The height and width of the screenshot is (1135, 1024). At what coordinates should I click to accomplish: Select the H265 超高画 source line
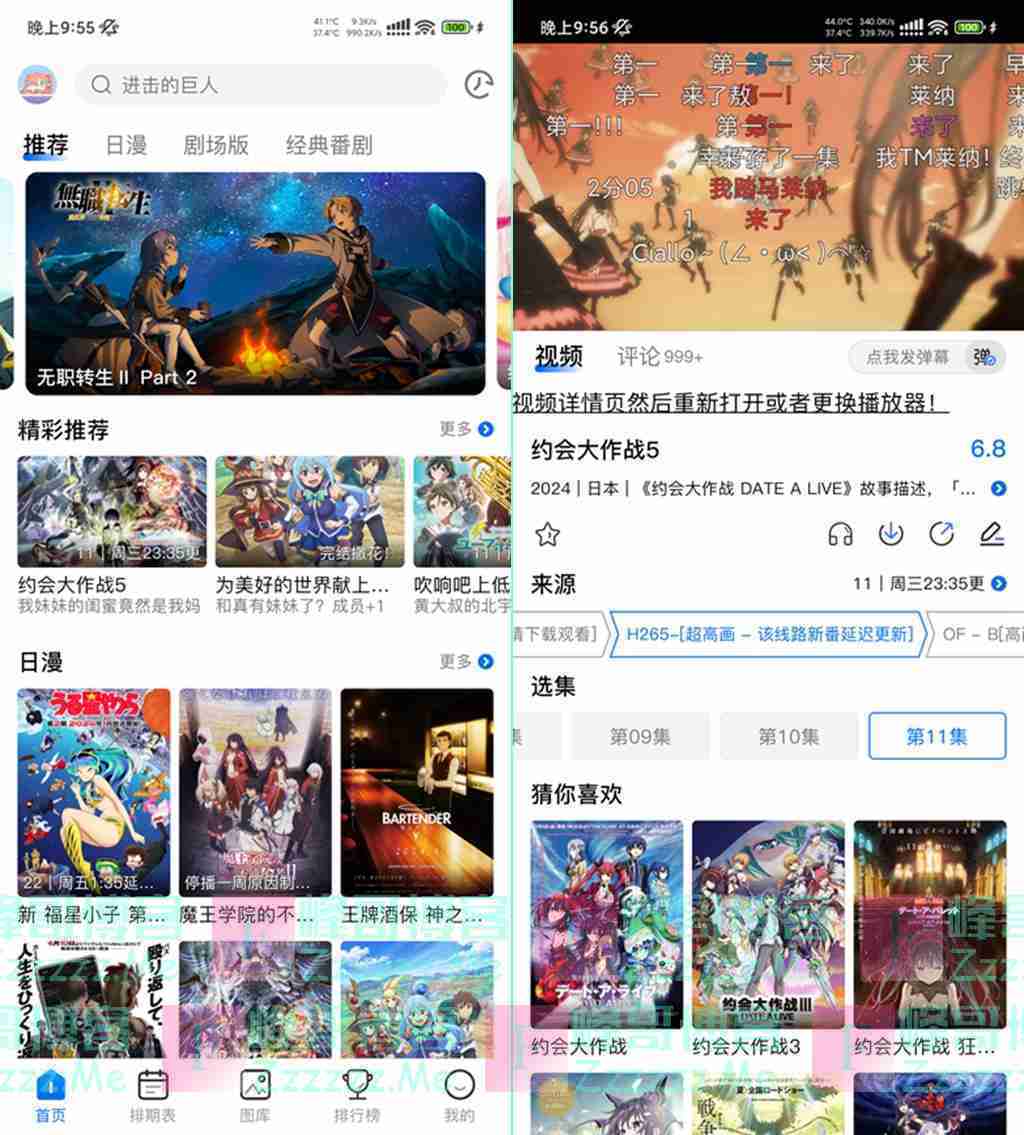click(770, 634)
